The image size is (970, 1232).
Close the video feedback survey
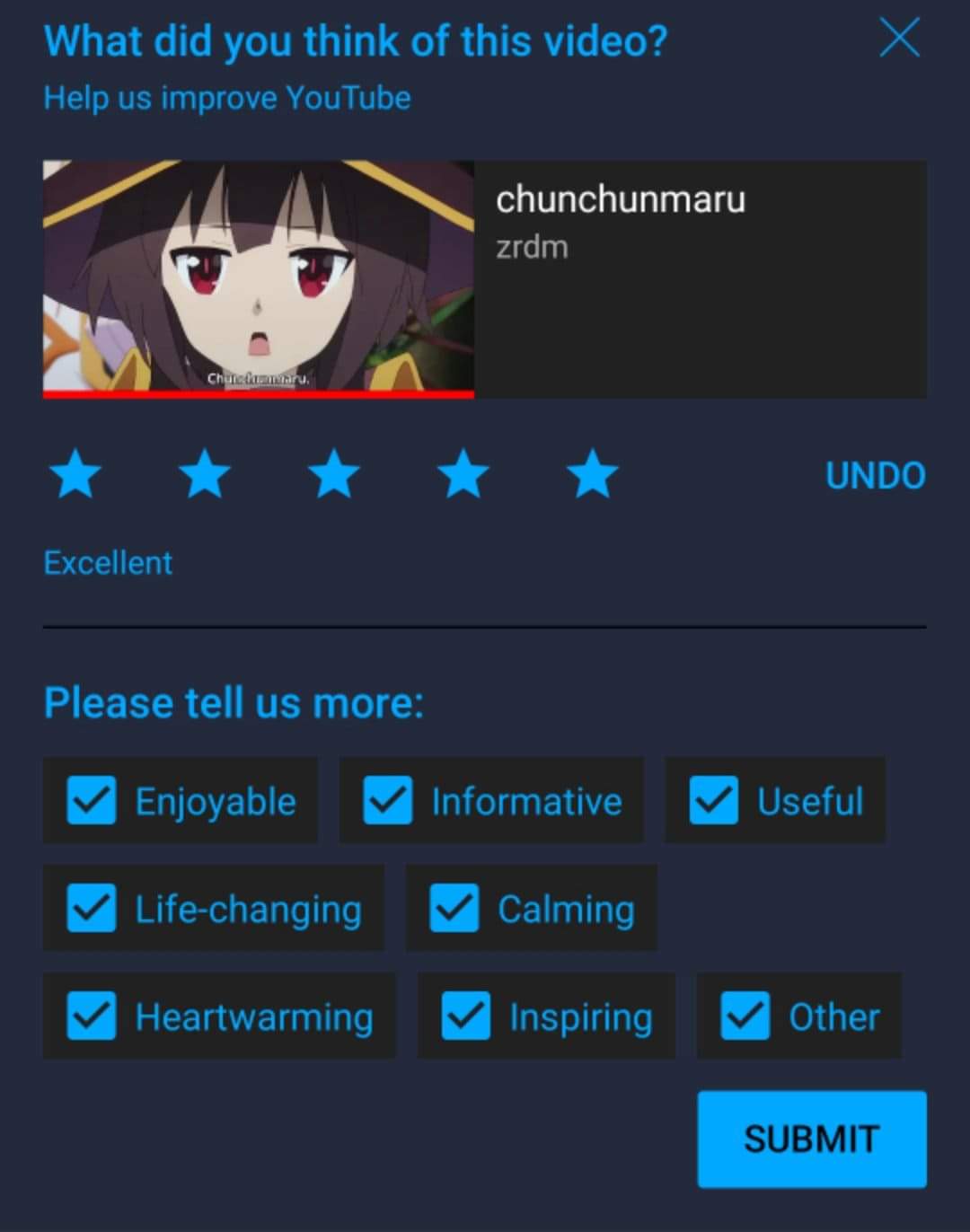point(899,38)
